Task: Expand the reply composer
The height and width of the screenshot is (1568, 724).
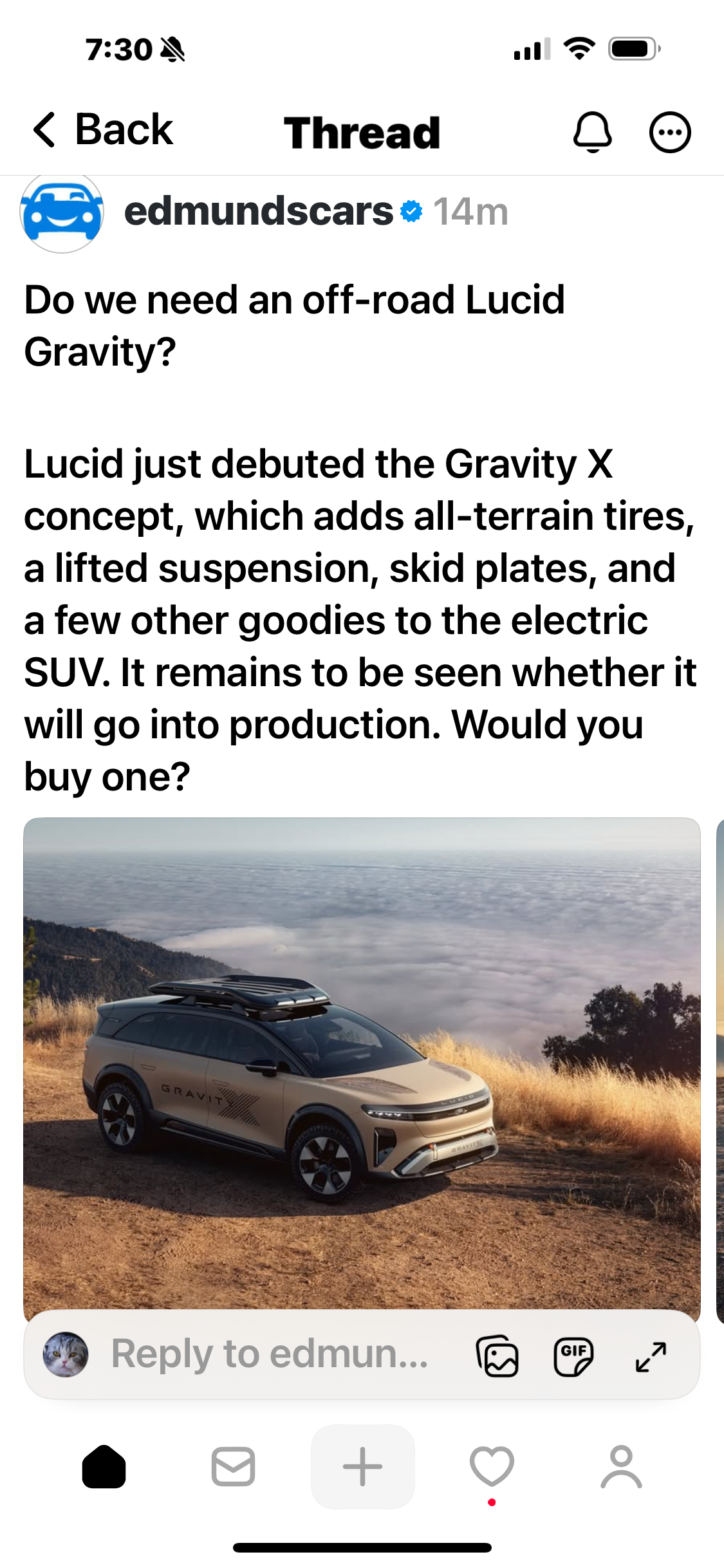Action: [651, 1356]
